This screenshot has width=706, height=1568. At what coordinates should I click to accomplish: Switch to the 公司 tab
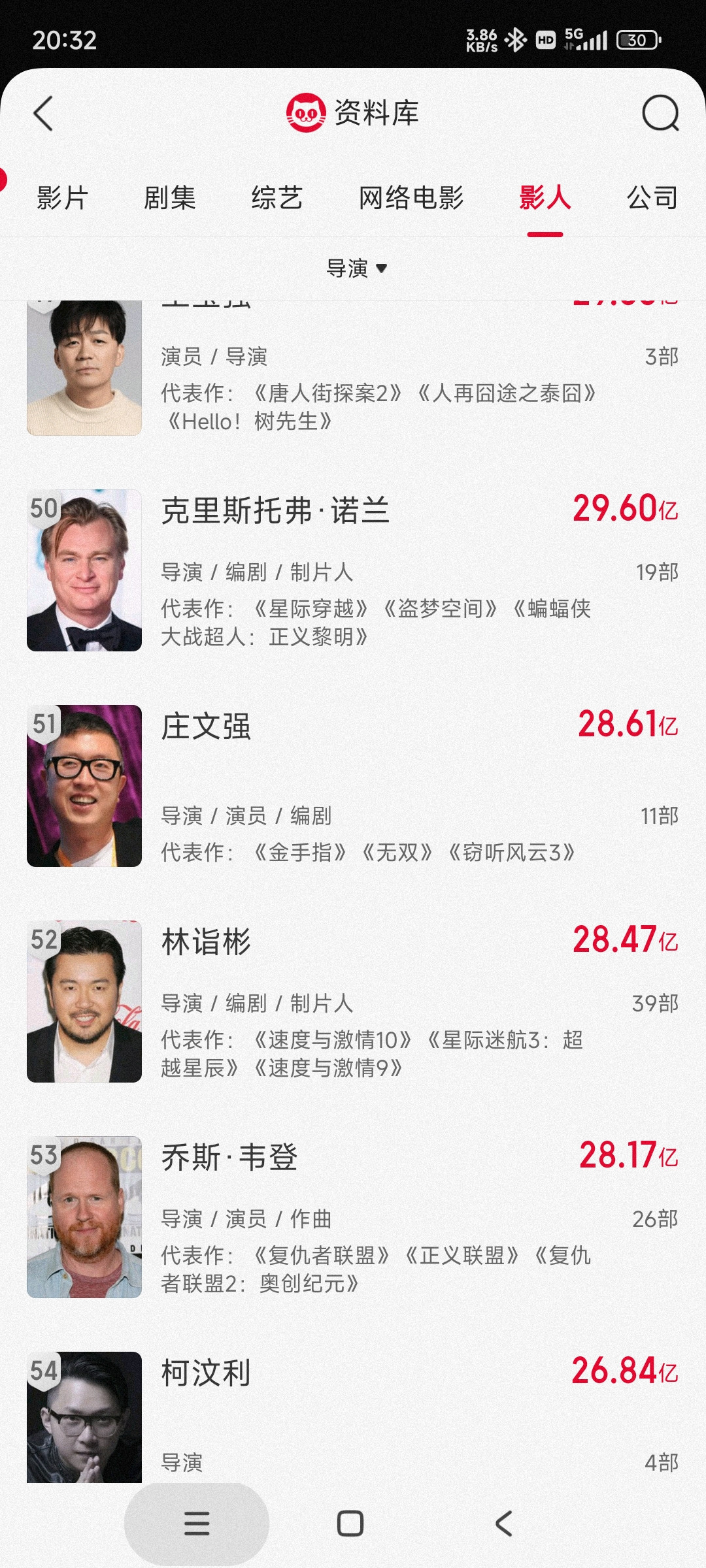coord(652,198)
